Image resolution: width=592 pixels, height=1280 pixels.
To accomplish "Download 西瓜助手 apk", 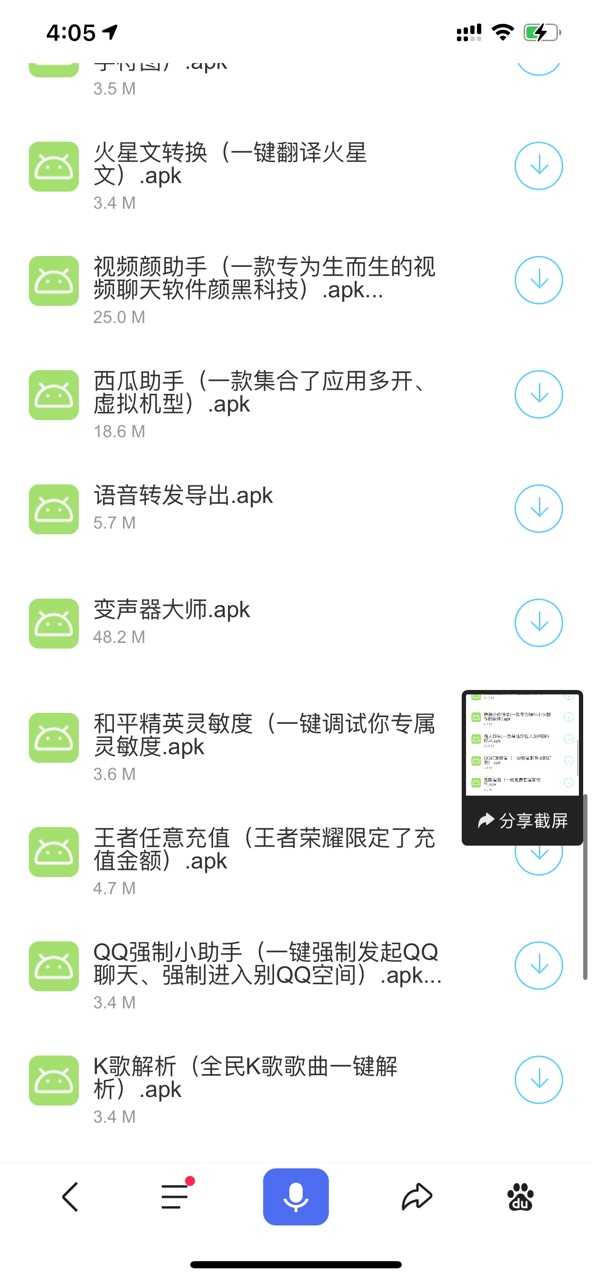I will pyautogui.click(x=539, y=395).
